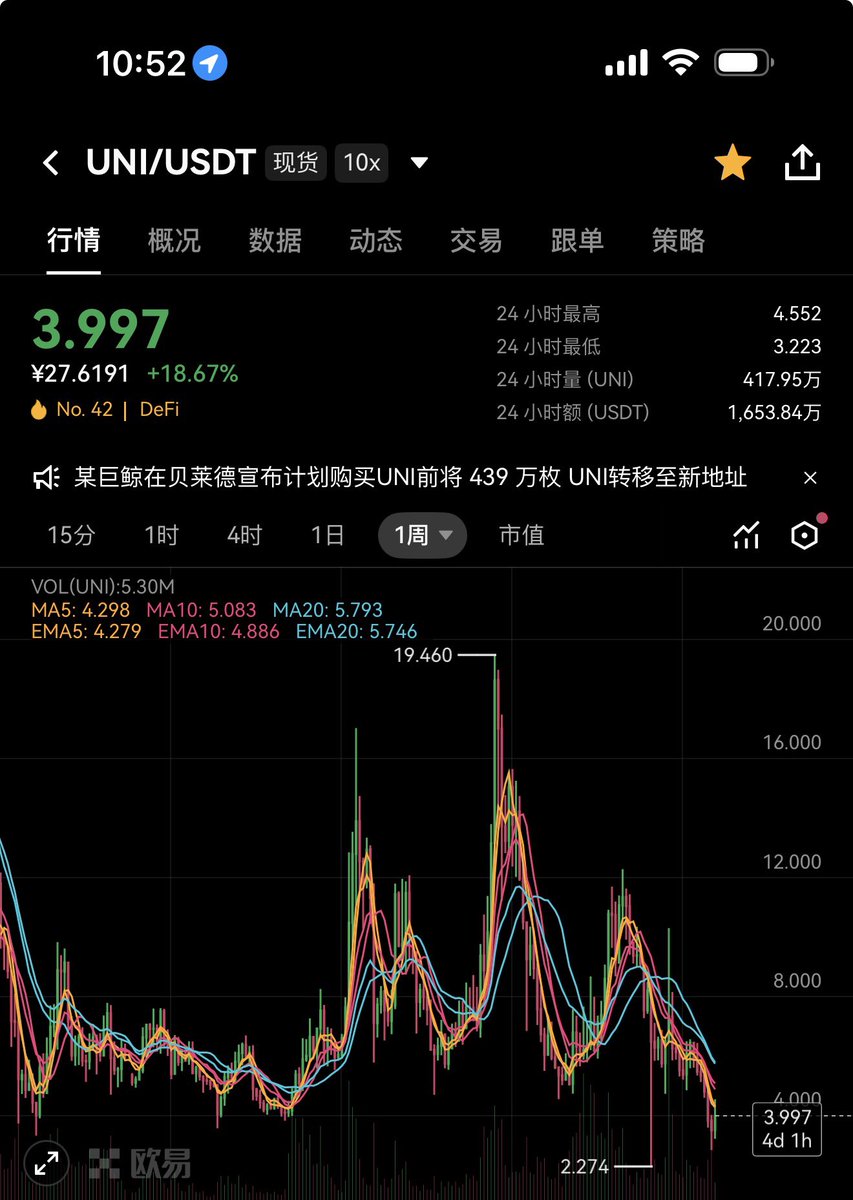Share this UNI/USDT chart
Screen dimensions: 853x1200
pyautogui.click(x=802, y=163)
